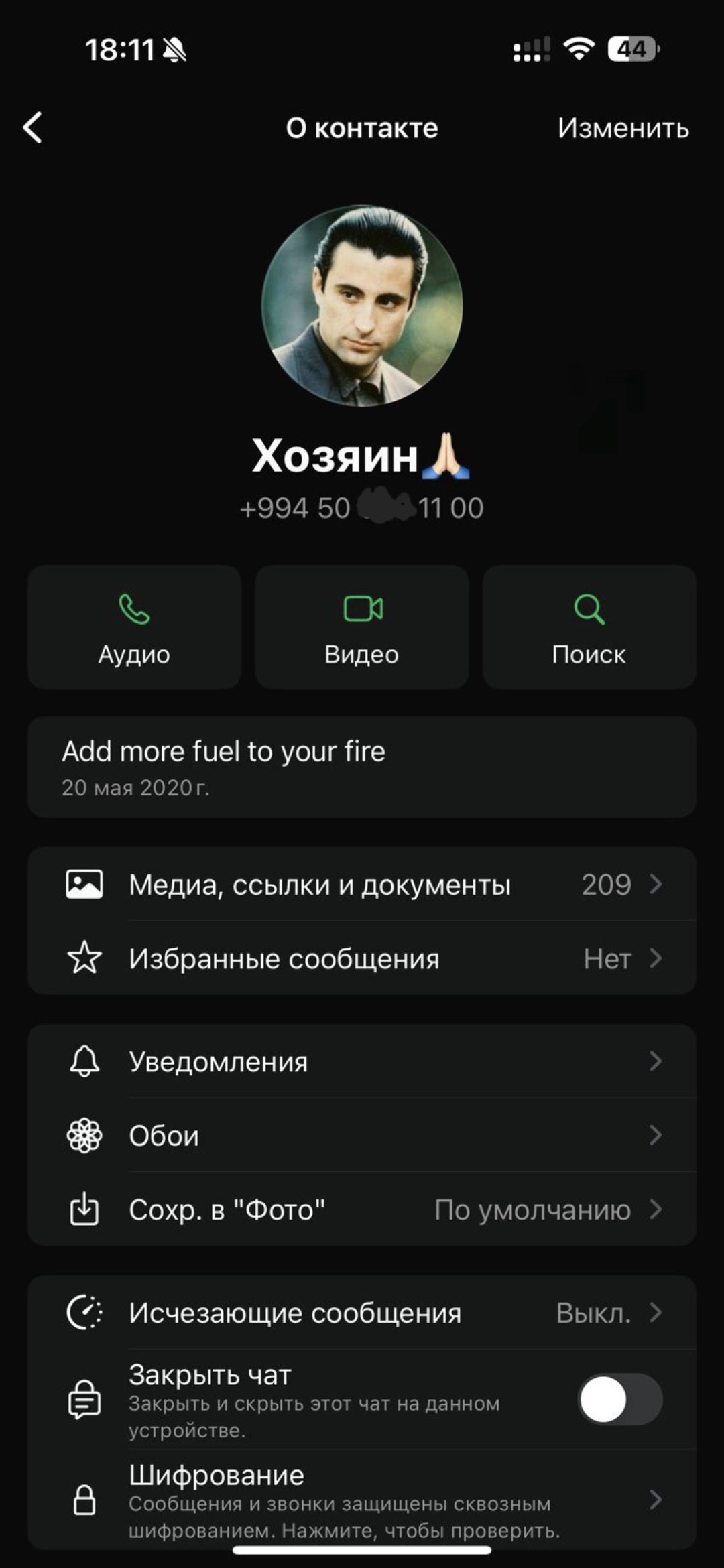
Task: Open Шифрование to verify encryption
Action: (x=362, y=1500)
